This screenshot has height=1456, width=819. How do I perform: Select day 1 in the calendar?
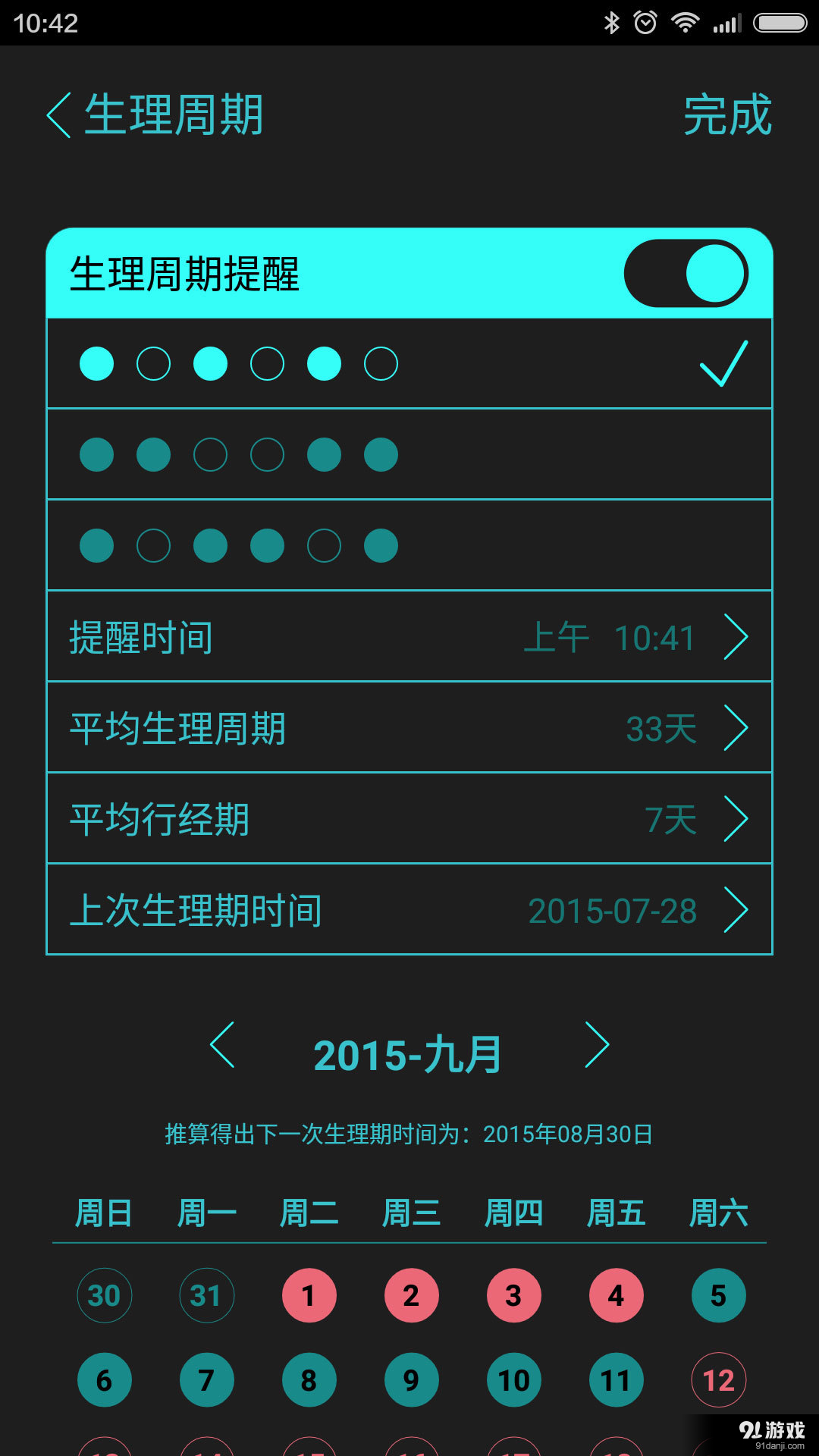click(309, 1295)
